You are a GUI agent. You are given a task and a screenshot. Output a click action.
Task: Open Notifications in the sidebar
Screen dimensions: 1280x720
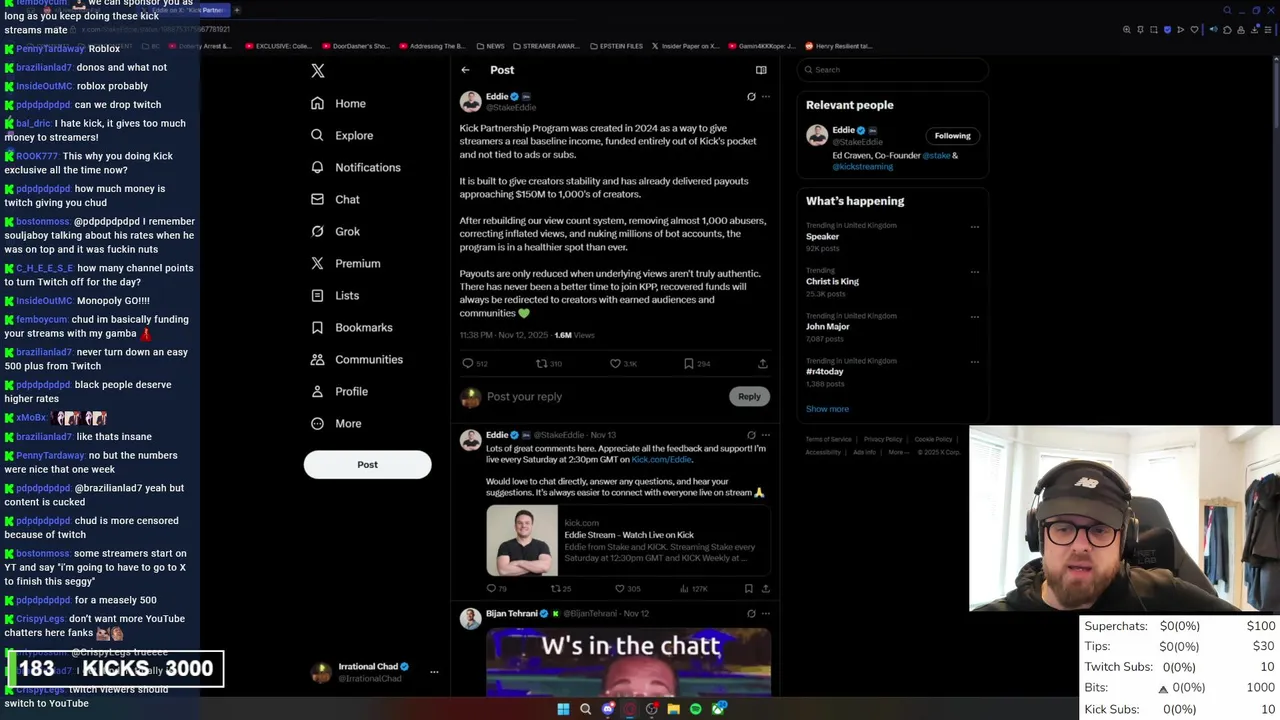(x=367, y=167)
